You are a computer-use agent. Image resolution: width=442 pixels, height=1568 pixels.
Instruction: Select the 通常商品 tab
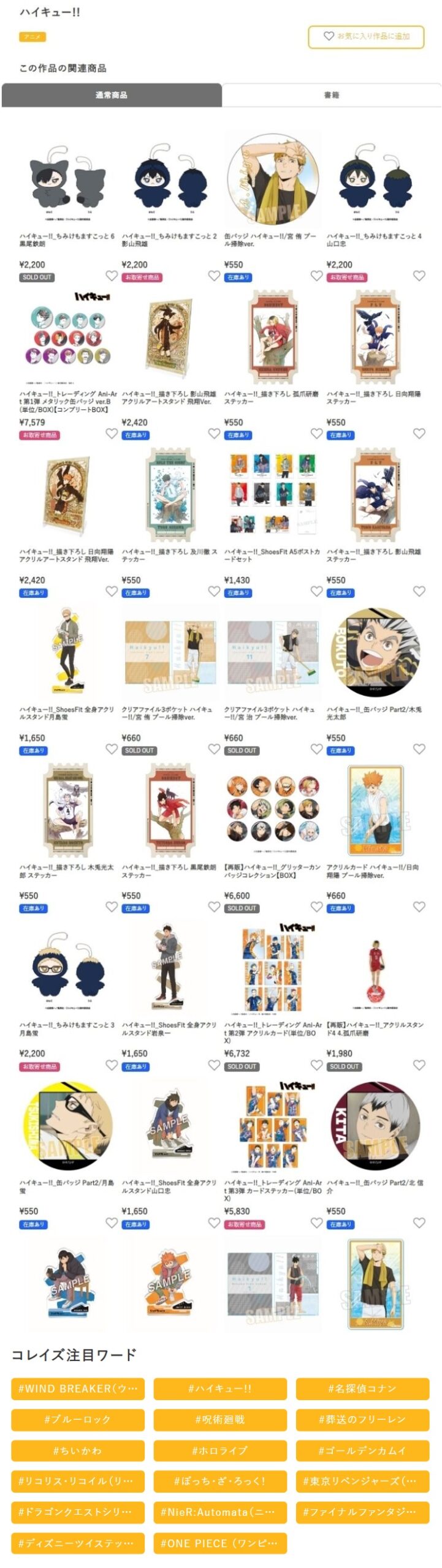(x=111, y=95)
